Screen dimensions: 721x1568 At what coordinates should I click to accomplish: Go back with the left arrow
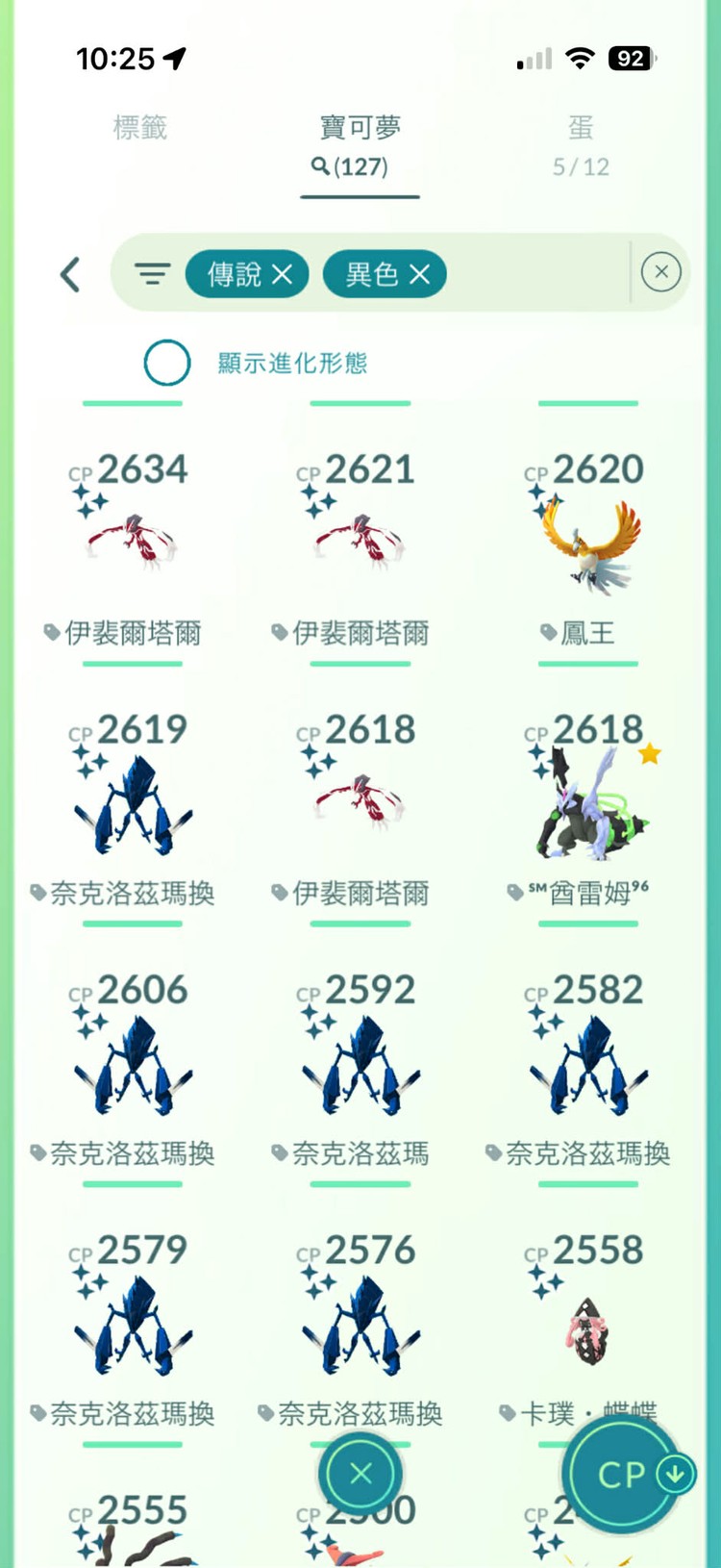[70, 275]
